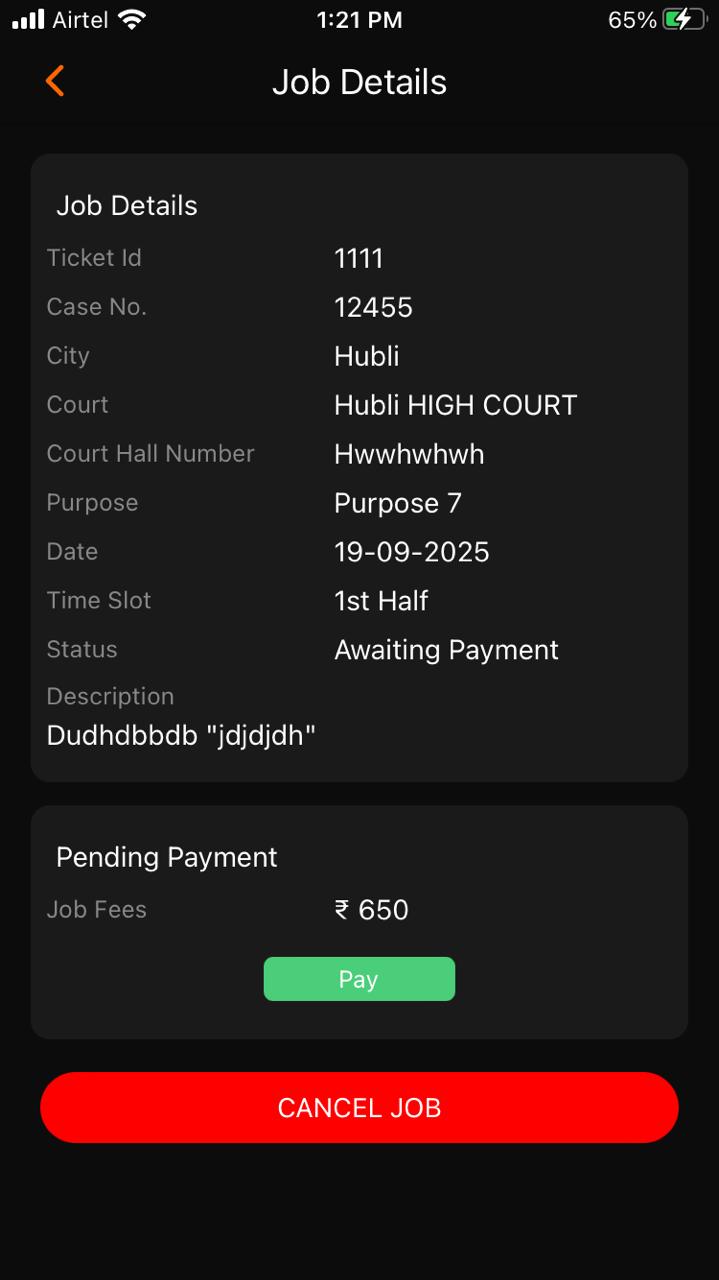Cancel this job

pyautogui.click(x=359, y=1107)
